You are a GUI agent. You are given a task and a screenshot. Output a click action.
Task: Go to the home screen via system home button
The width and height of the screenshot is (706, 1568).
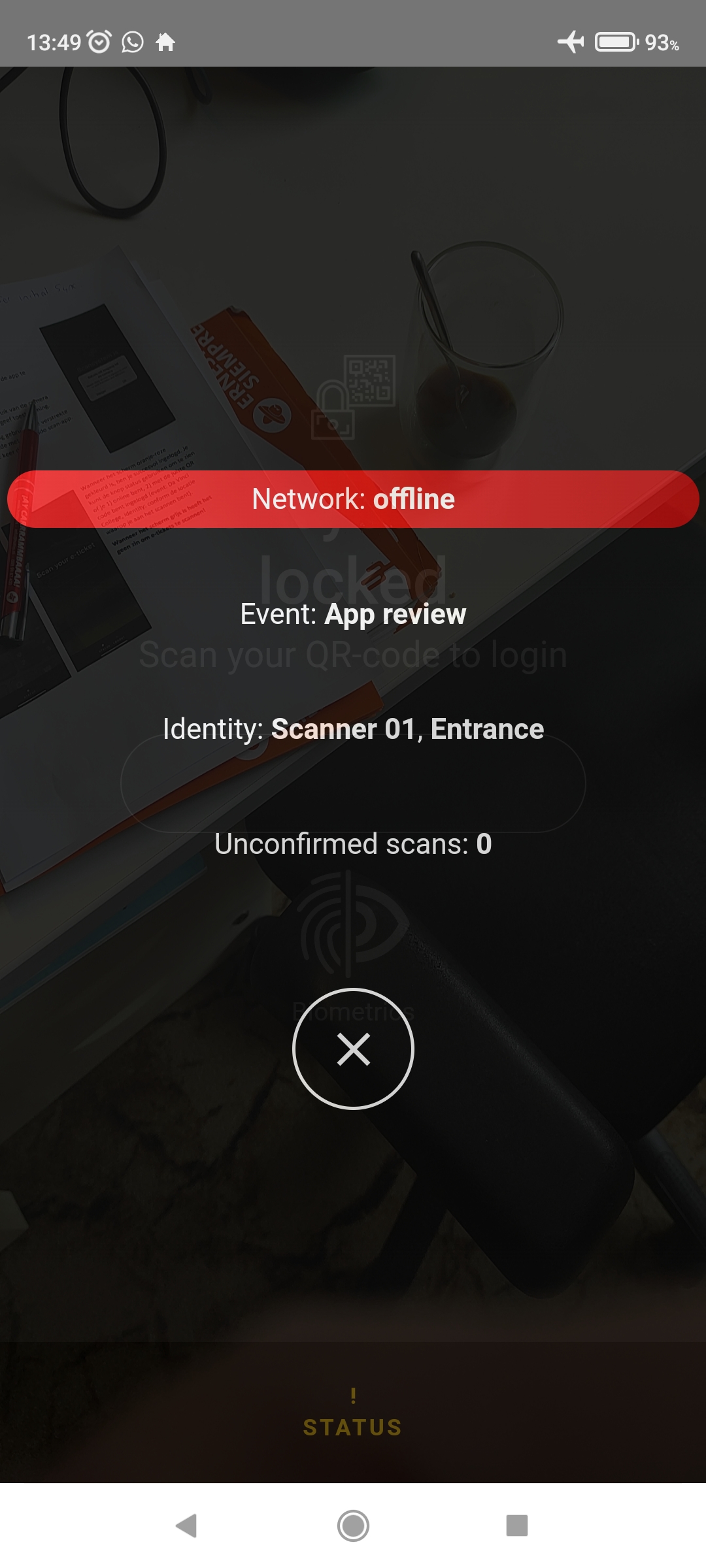[x=353, y=1526]
